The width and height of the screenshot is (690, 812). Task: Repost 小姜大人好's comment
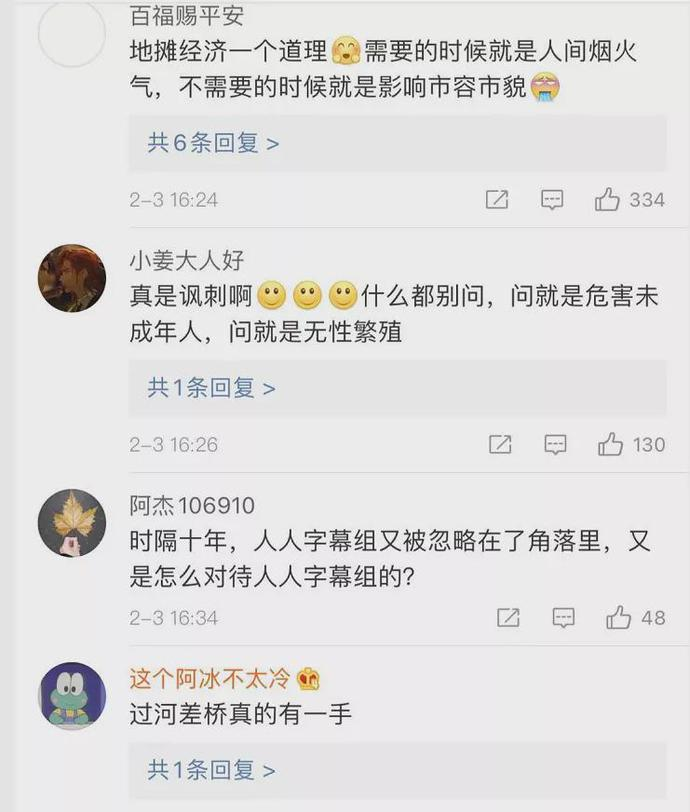coord(500,444)
